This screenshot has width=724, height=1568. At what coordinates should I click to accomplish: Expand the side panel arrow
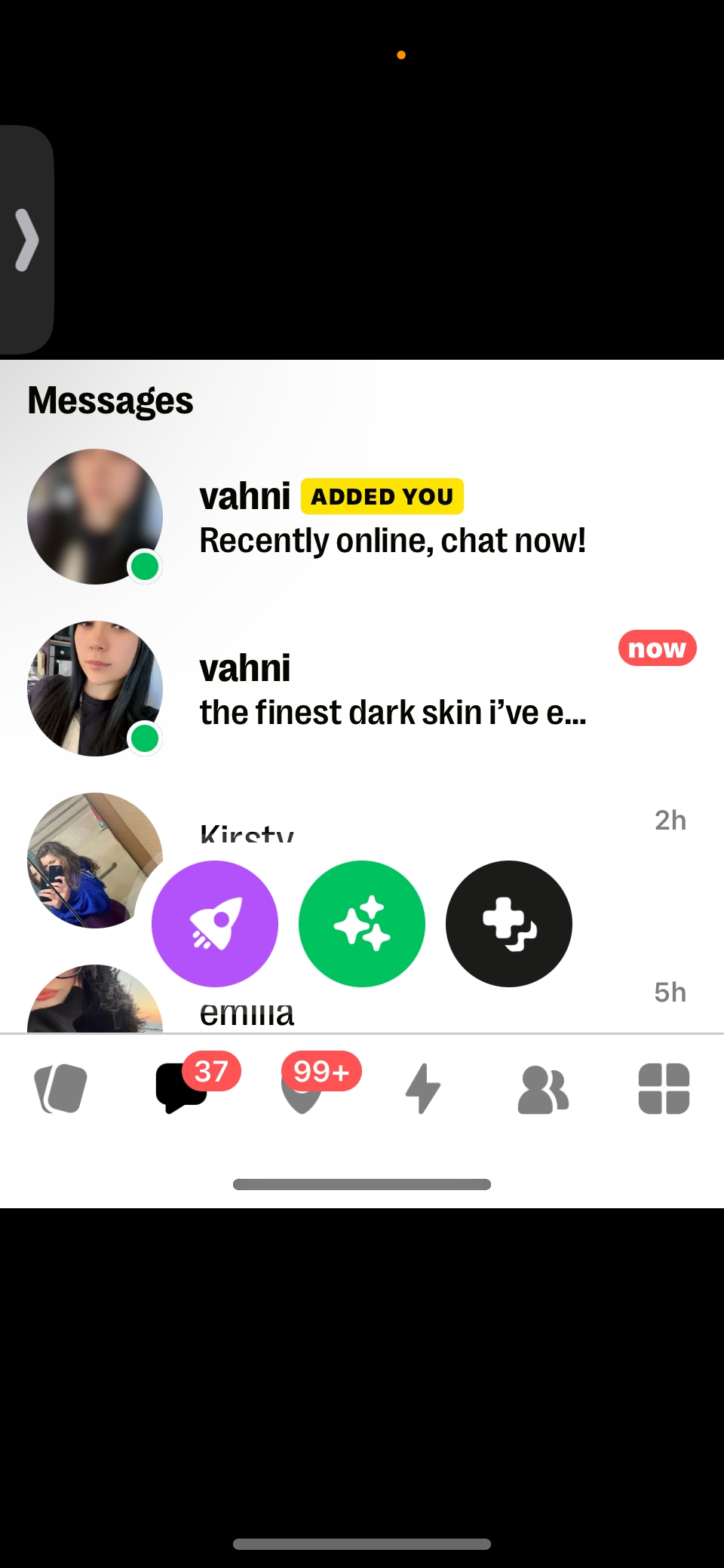point(27,240)
